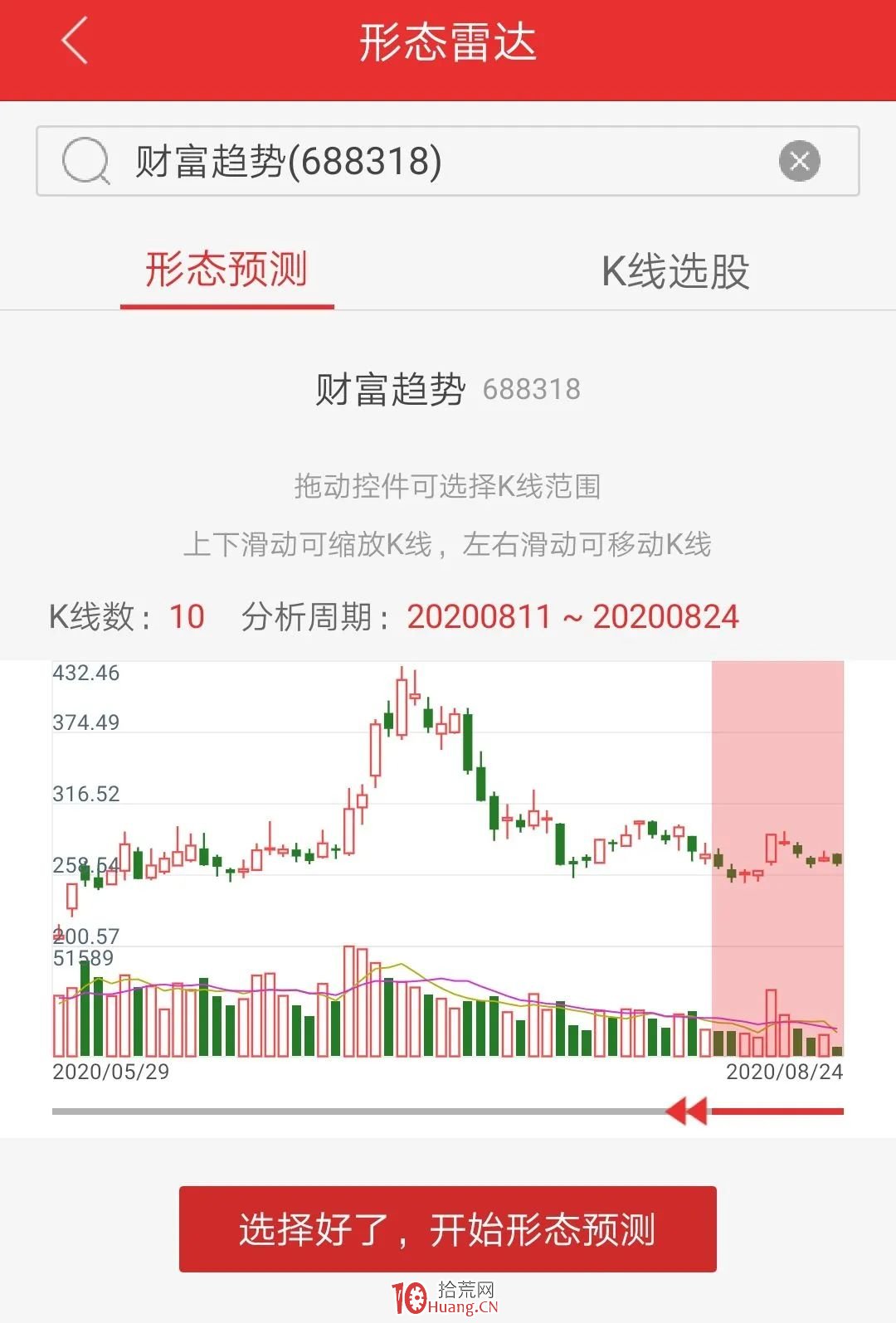The height and width of the screenshot is (1323, 896).
Task: Clear the search text with the X icon
Action: (799, 163)
